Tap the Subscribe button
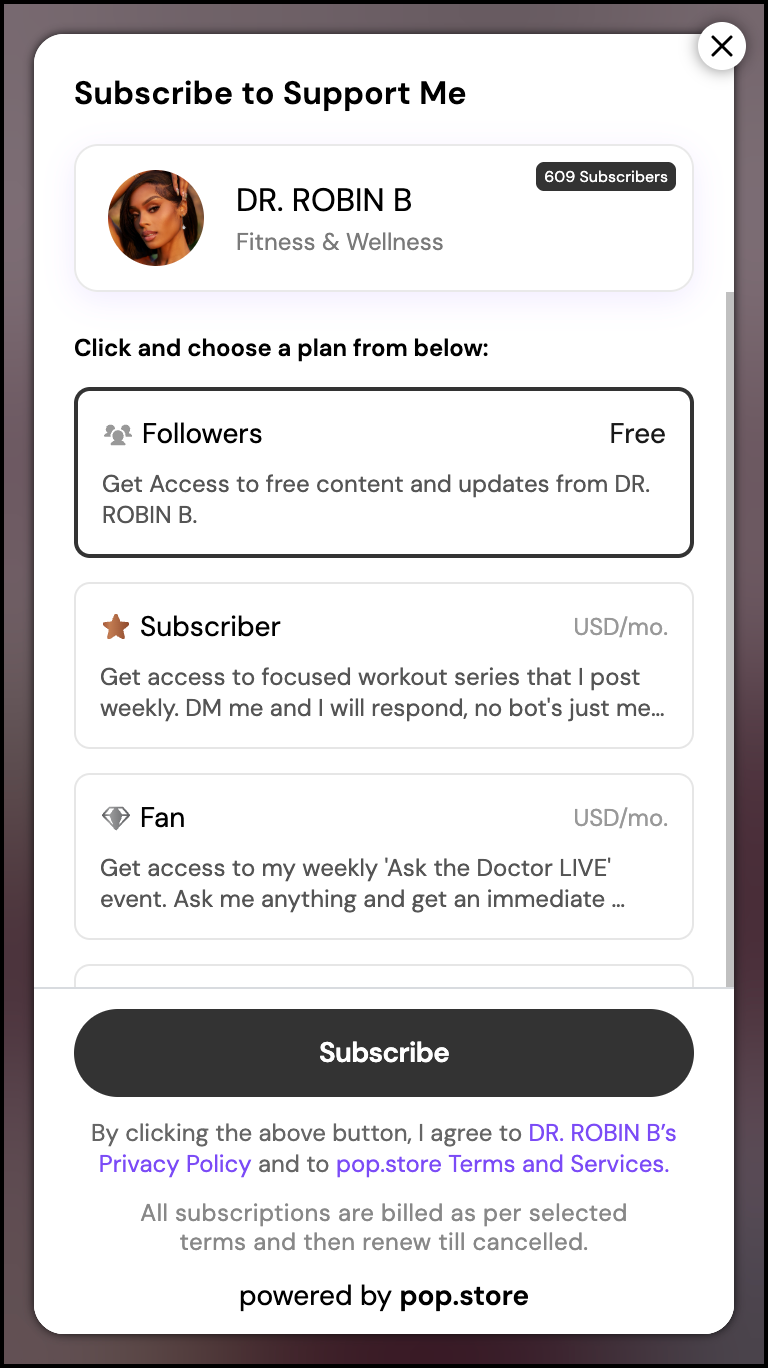The height and width of the screenshot is (1368, 768). pos(383,1052)
